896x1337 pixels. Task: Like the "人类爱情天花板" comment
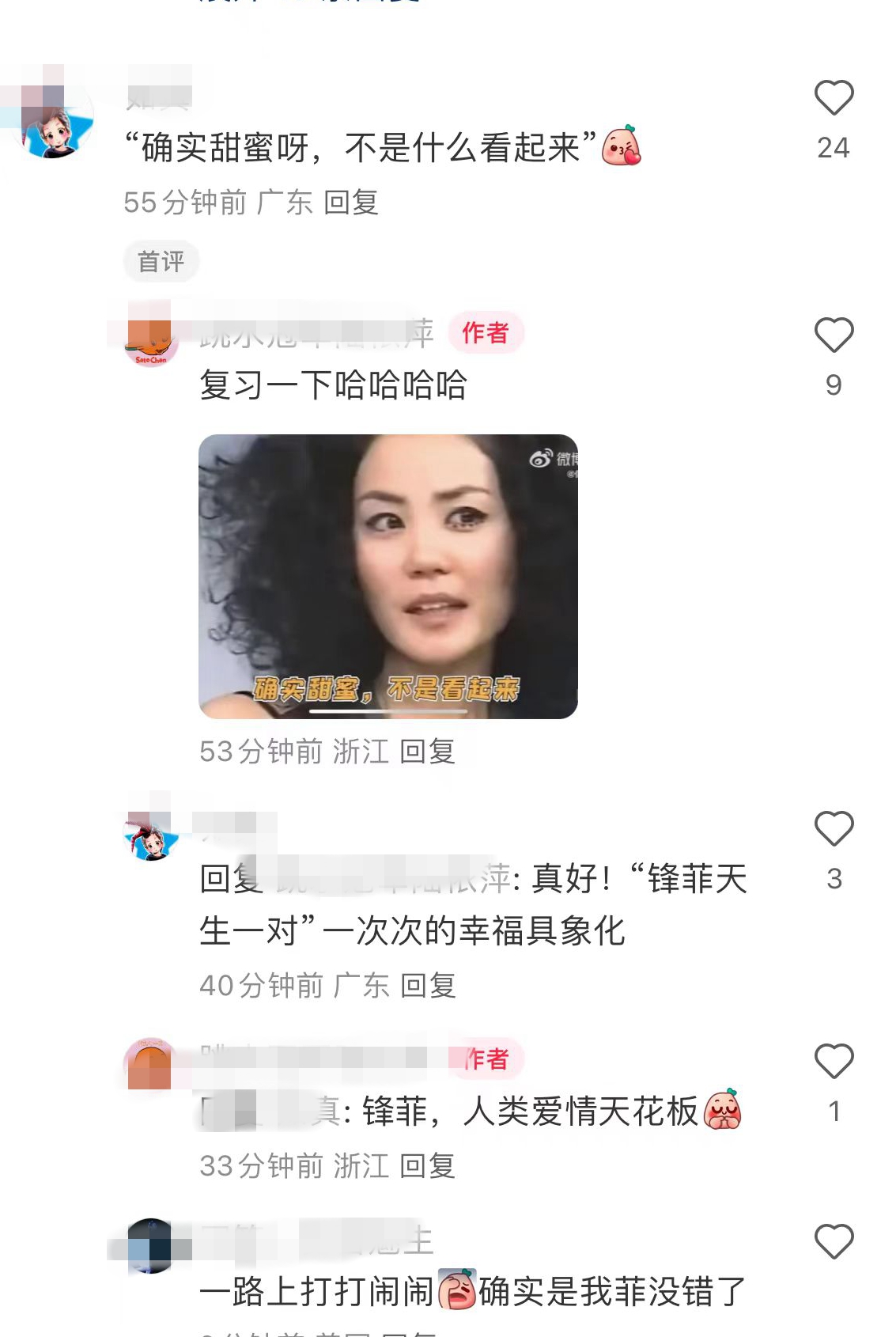click(x=834, y=1062)
